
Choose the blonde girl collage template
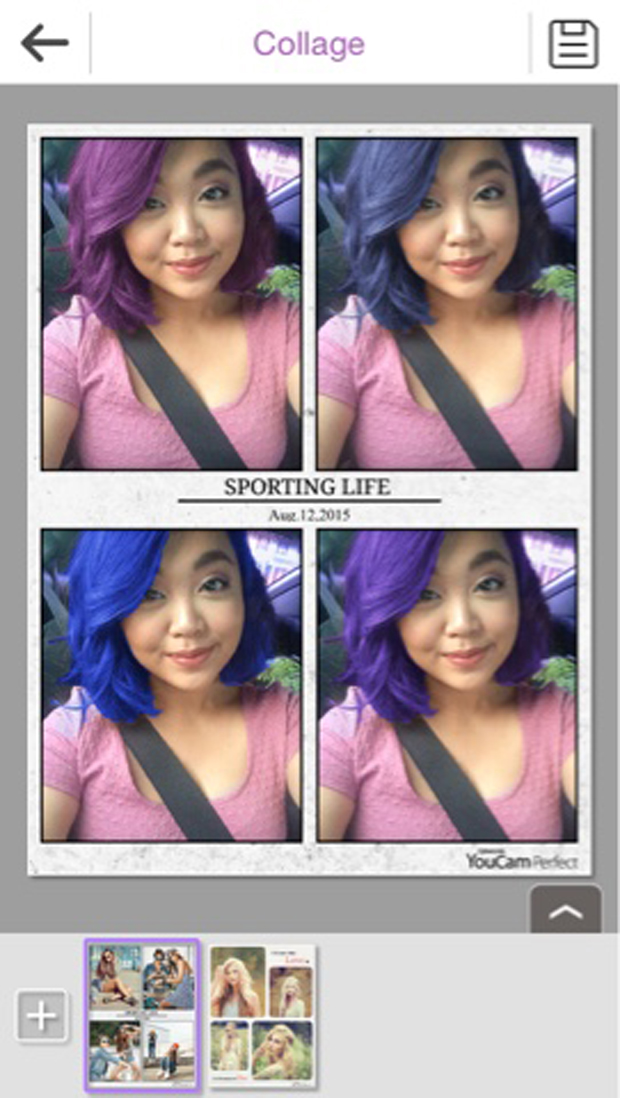click(263, 1015)
